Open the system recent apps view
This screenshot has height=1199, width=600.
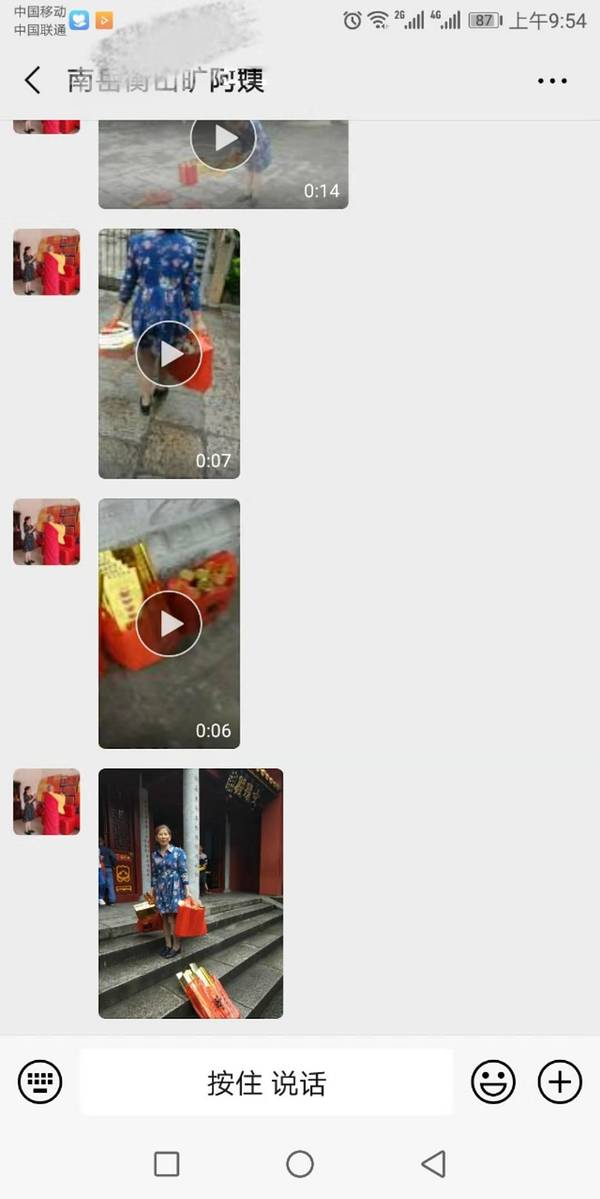pyautogui.click(x=167, y=1164)
